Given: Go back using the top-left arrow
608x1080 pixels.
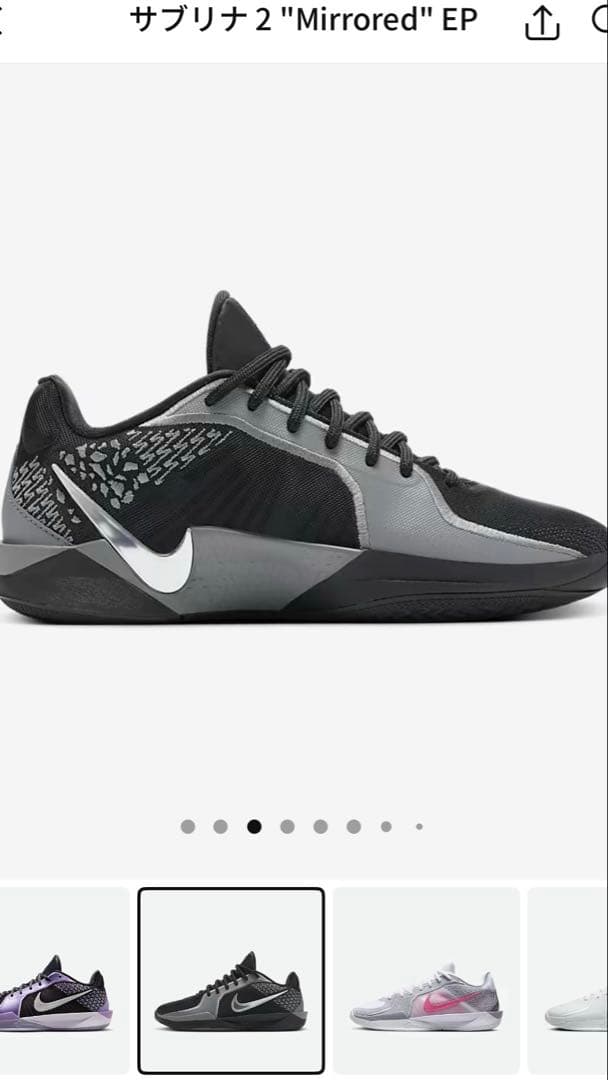Looking at the screenshot, I should coord(3,22).
